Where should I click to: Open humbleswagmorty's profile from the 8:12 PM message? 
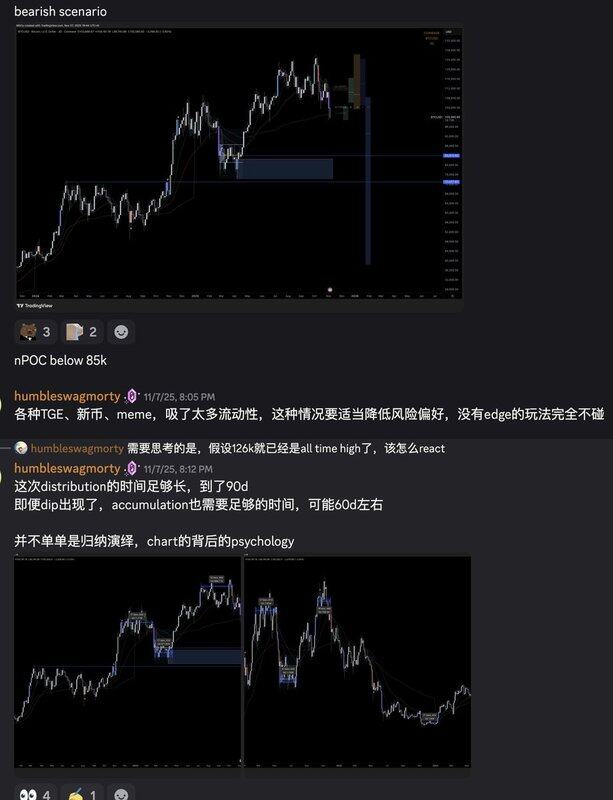click(67, 468)
